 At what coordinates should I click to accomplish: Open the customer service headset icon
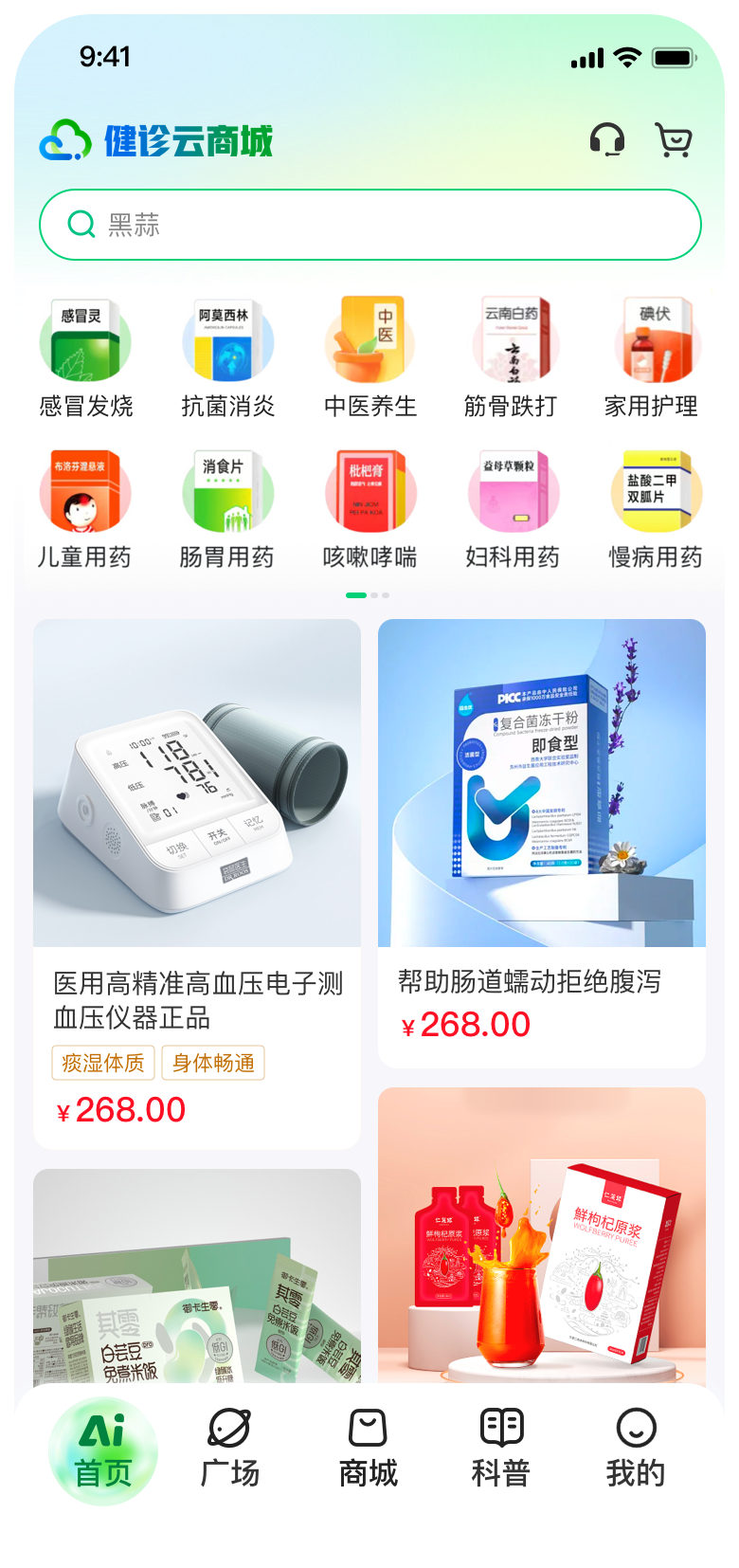[606, 140]
